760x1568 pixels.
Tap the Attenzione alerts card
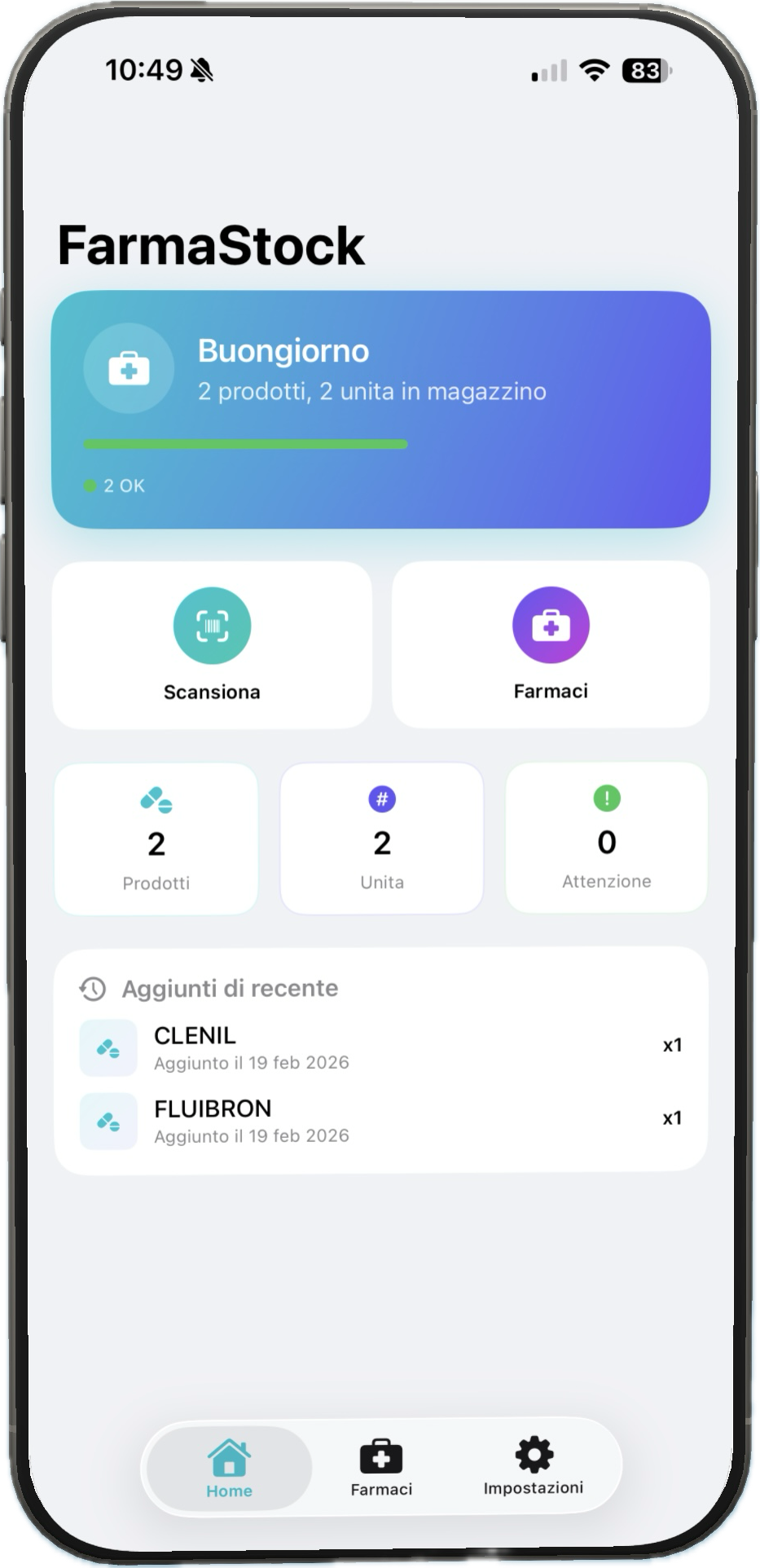(x=607, y=837)
